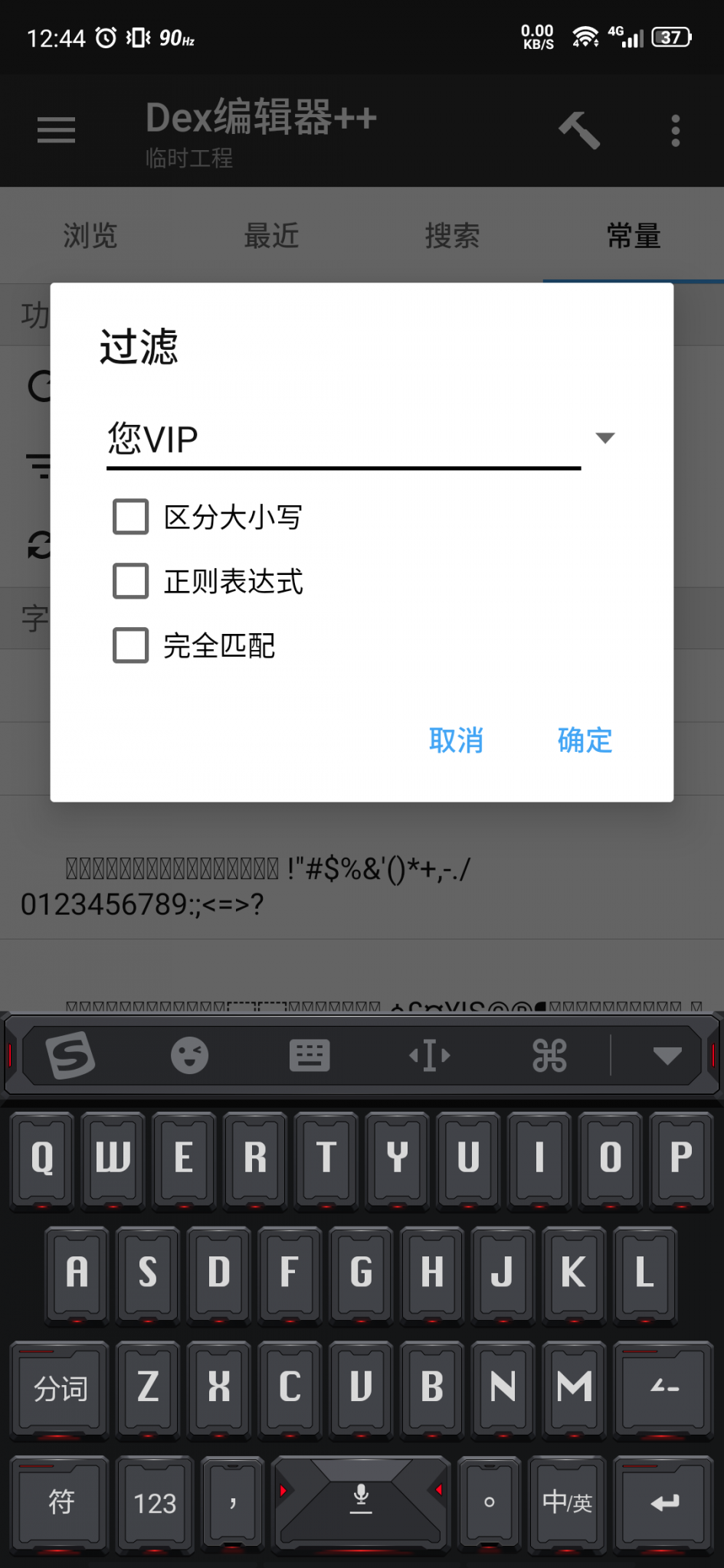Enable the 区分大小写 checkbox
This screenshot has height=1568, width=724.
(x=131, y=517)
